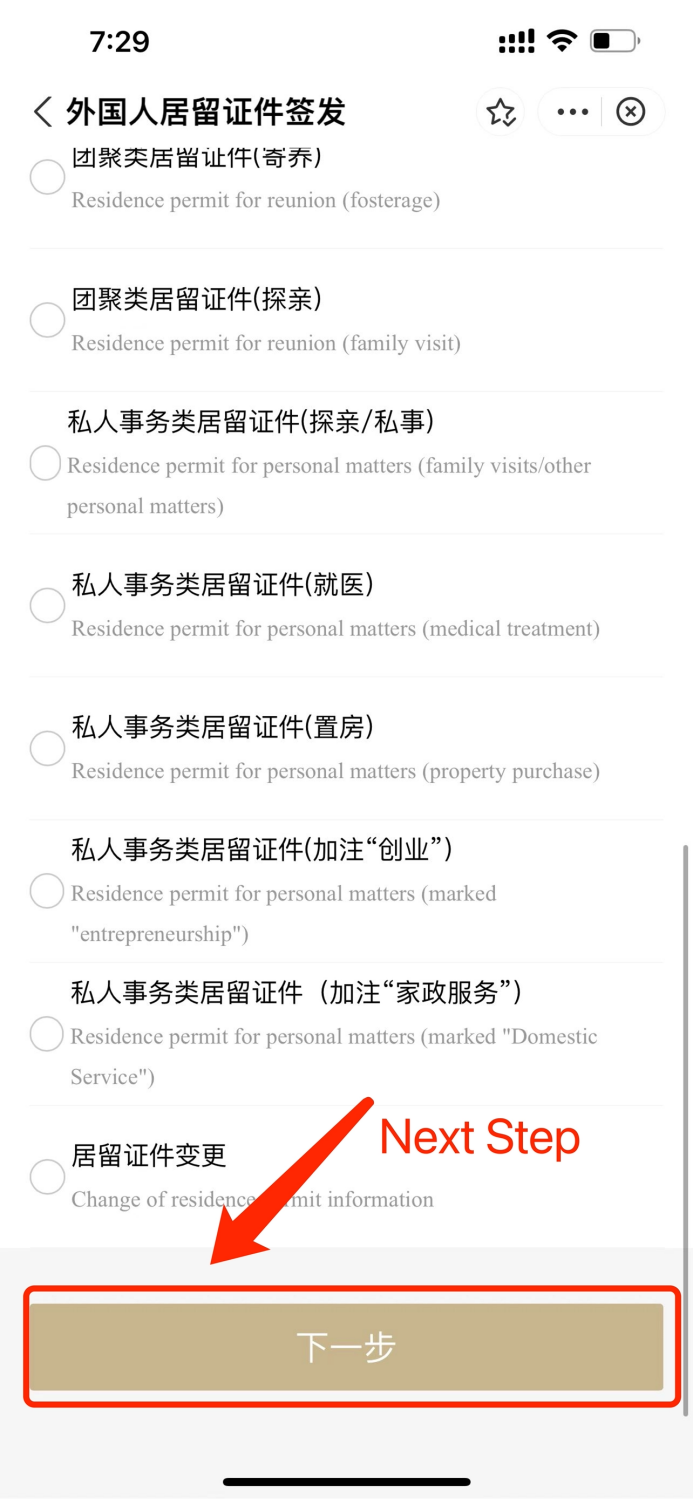This screenshot has width=693, height=1499.
Task: Select reunion permit (fosterage) option
Action: [x=47, y=178]
